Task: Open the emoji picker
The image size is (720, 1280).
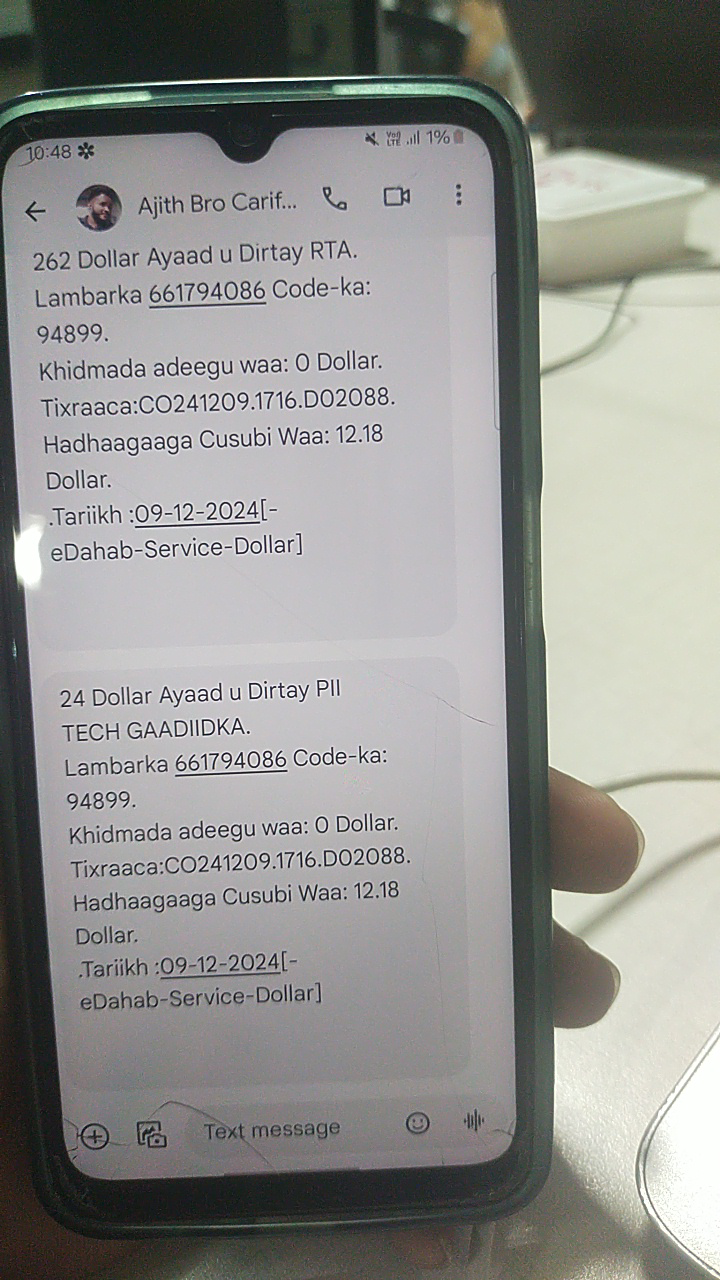Action: (418, 1123)
